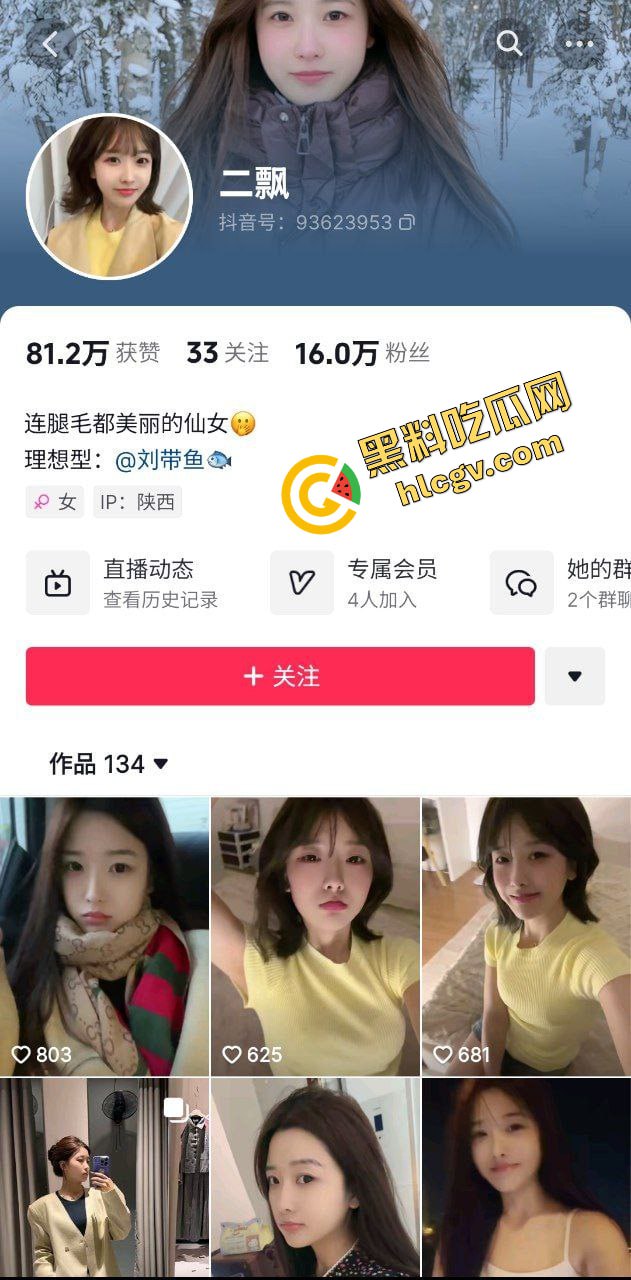Open 专属会员 exclusive membership

(x=368, y=582)
